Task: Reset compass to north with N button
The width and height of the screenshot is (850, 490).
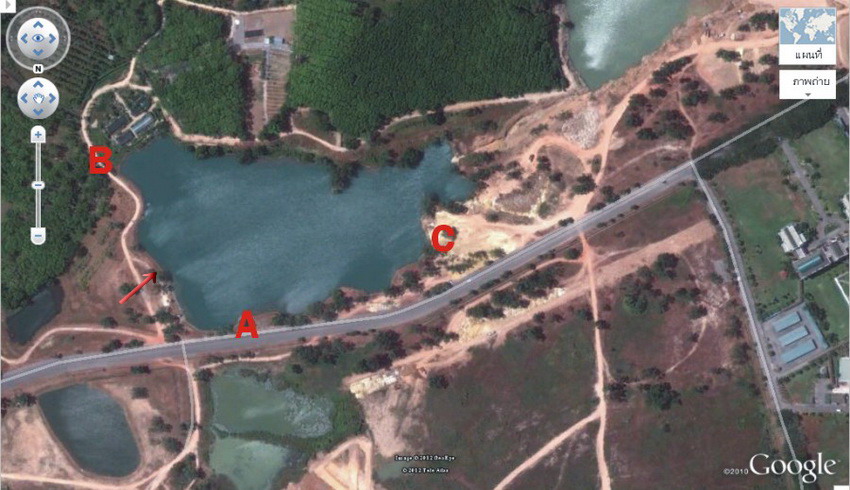Action: pos(37,67)
